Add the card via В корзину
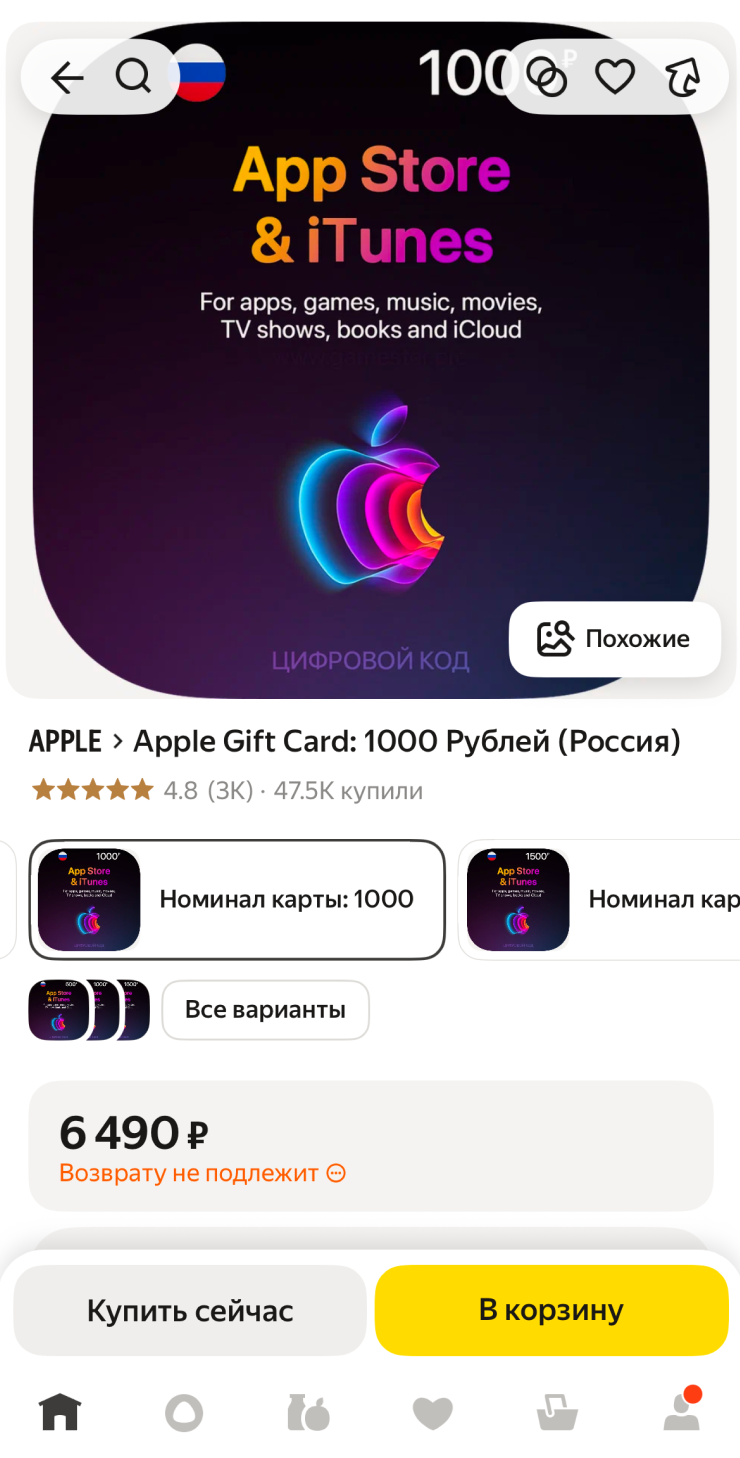Screen dimensions: 740x1458 click(551, 1310)
